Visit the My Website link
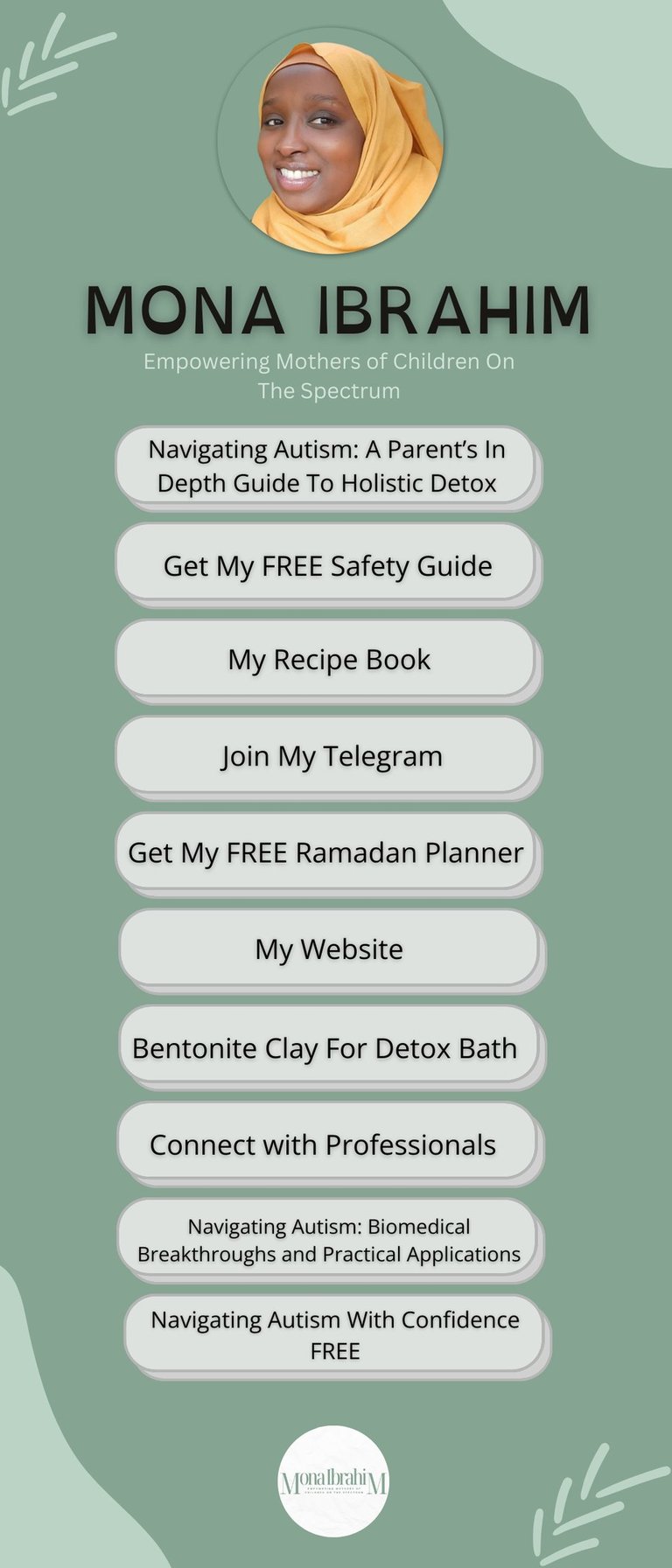672x1568 pixels. (x=329, y=948)
